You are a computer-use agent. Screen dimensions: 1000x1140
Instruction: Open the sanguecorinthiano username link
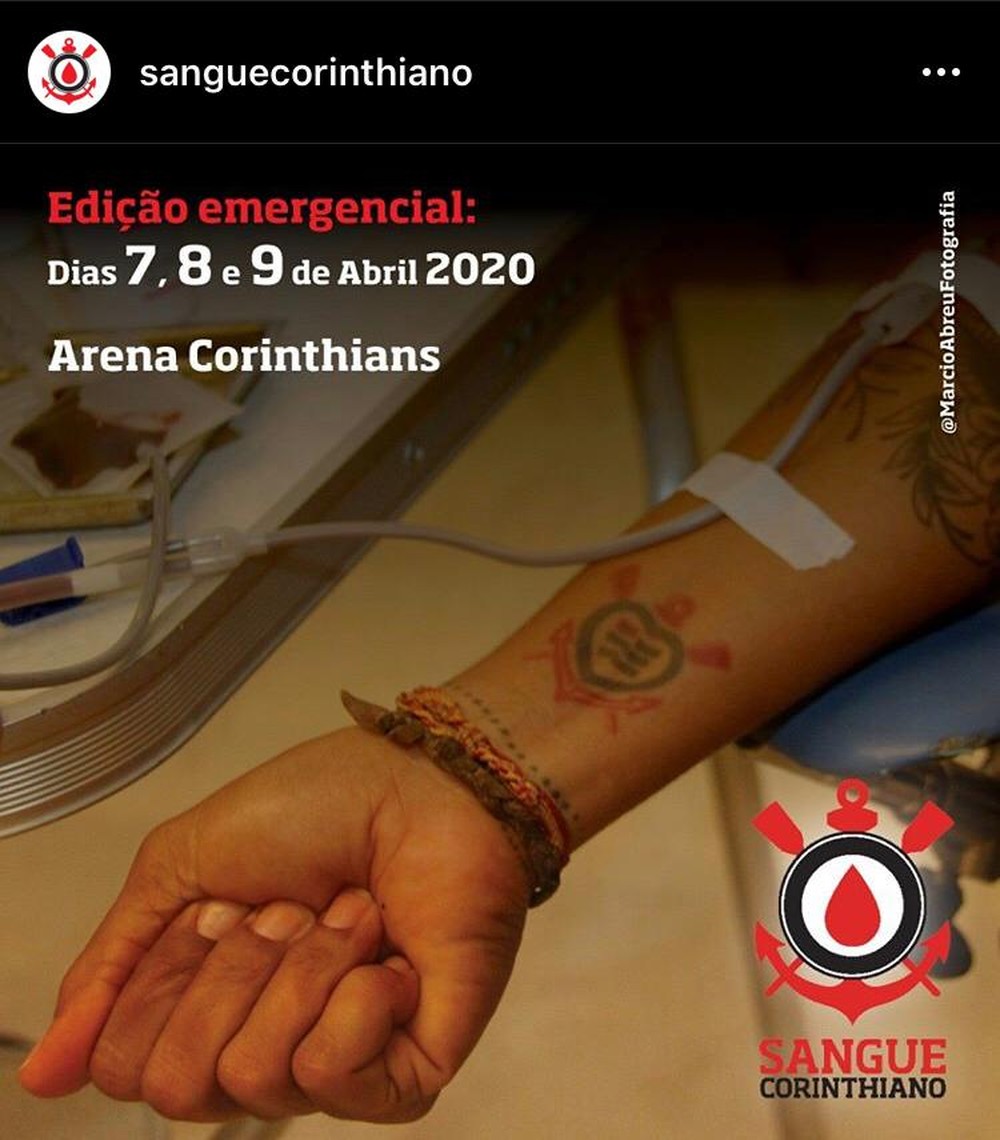point(305,73)
